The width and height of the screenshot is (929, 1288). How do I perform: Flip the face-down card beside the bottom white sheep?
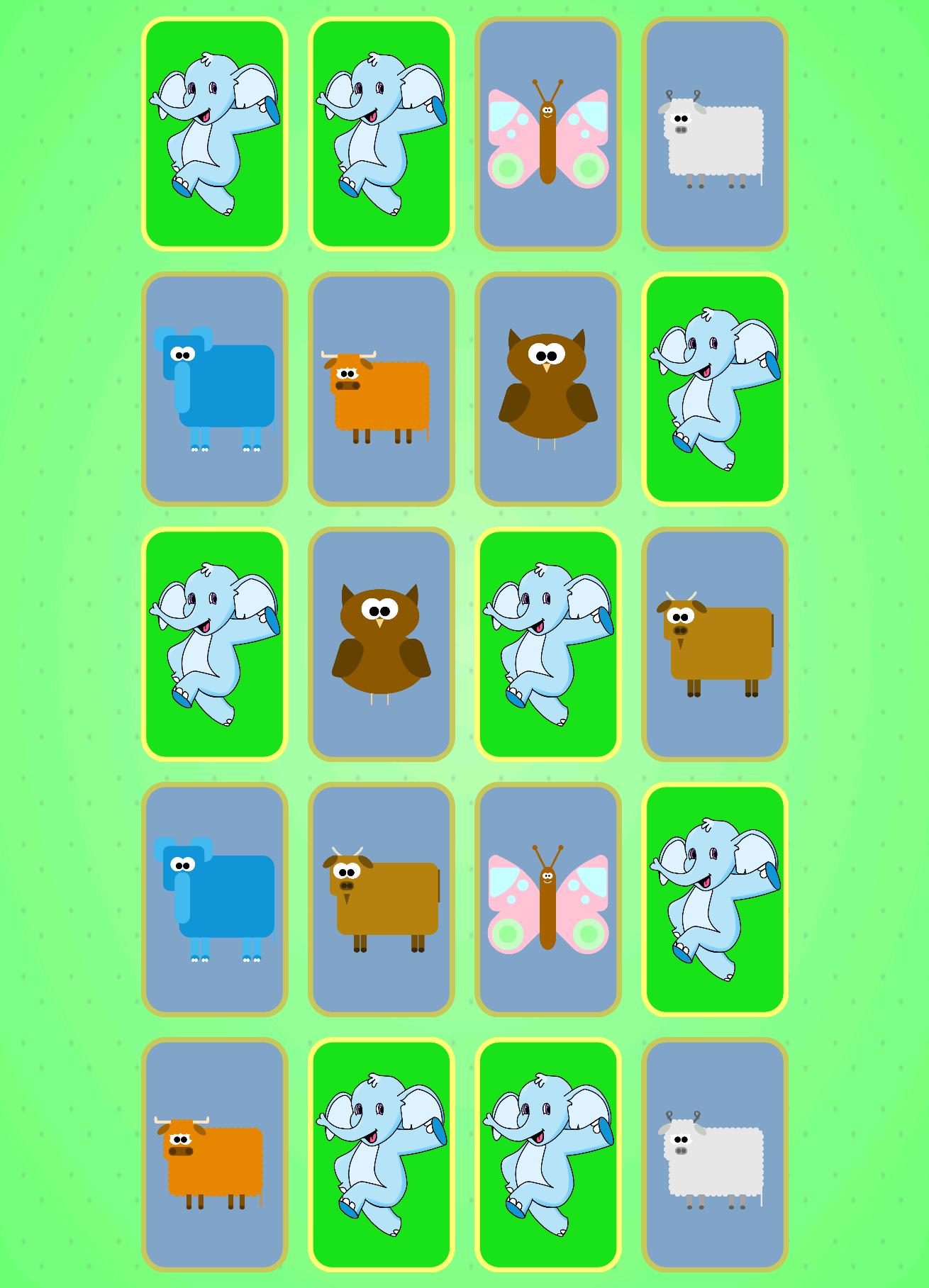point(548,1155)
